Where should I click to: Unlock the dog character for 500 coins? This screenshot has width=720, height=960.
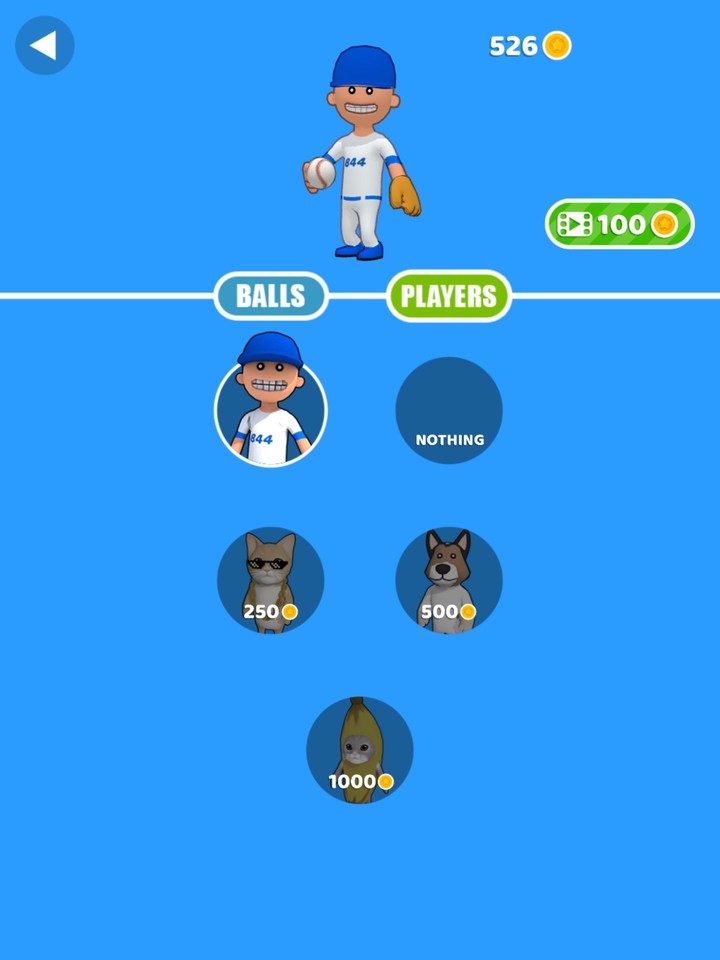click(449, 581)
